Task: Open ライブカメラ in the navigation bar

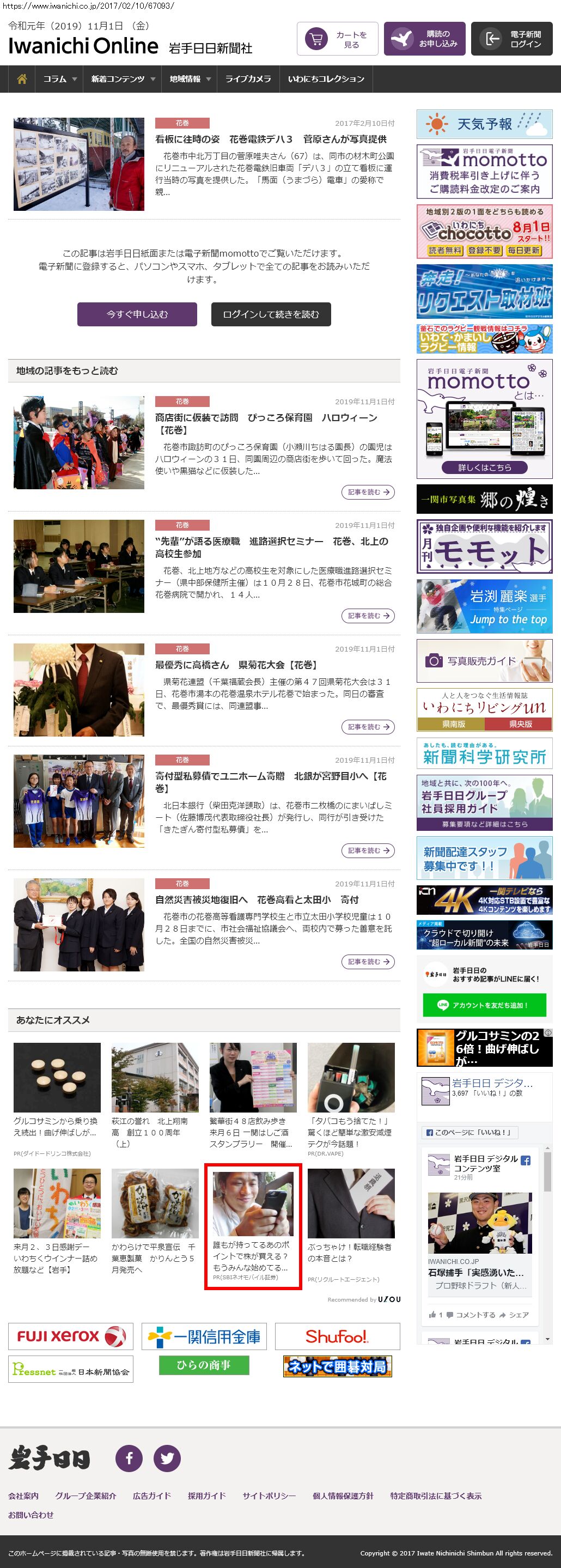Action: pyautogui.click(x=248, y=79)
